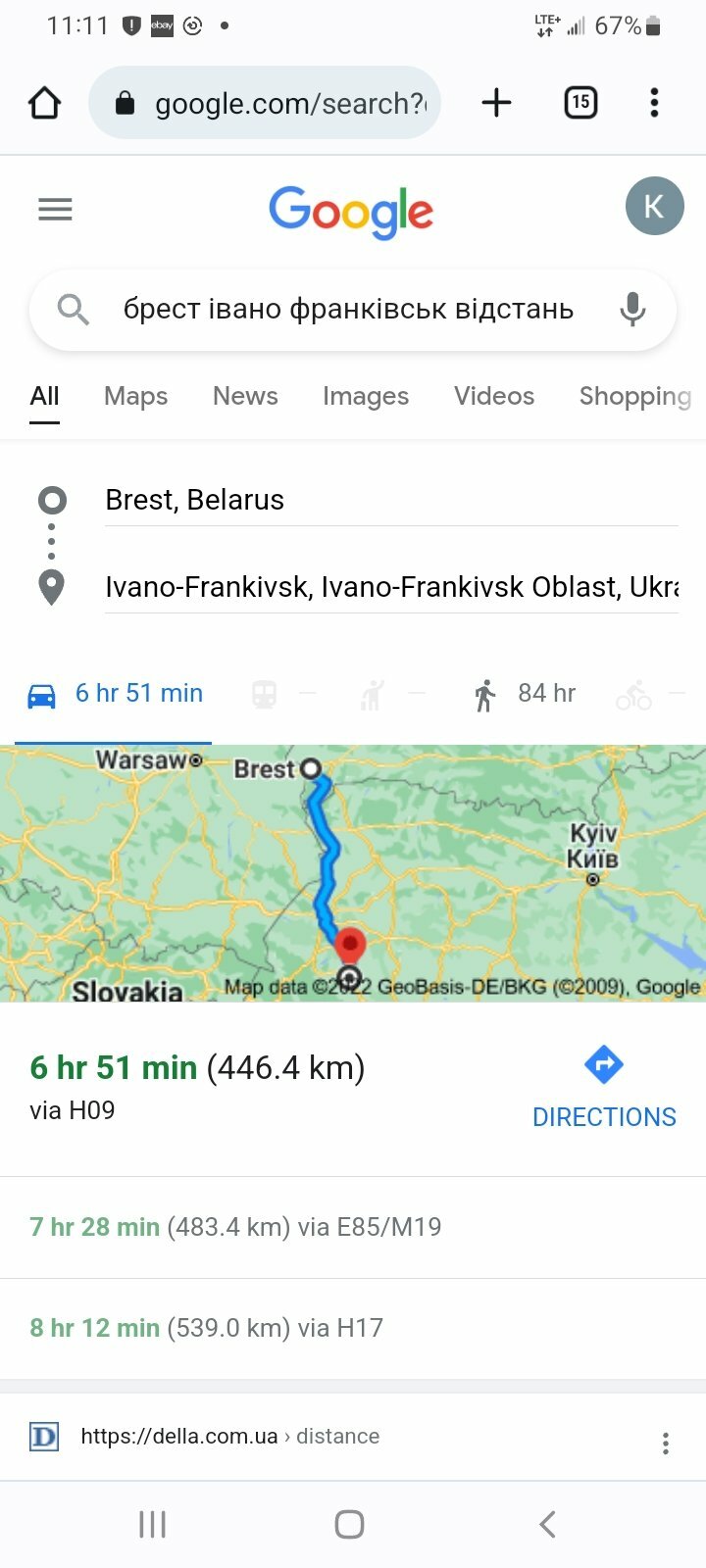Image resolution: width=706 pixels, height=1568 pixels.
Task: Open the della.com.ua search result
Action: (x=229, y=1437)
